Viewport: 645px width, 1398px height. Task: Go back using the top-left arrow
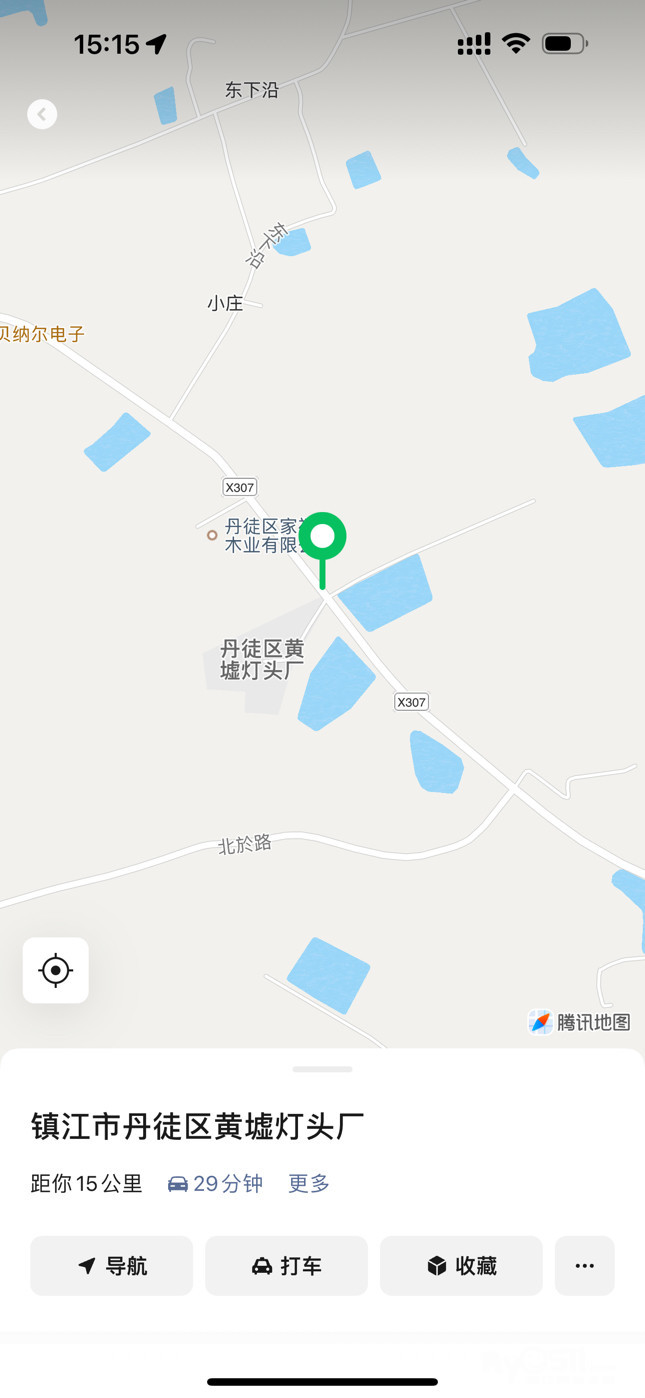(x=42, y=114)
